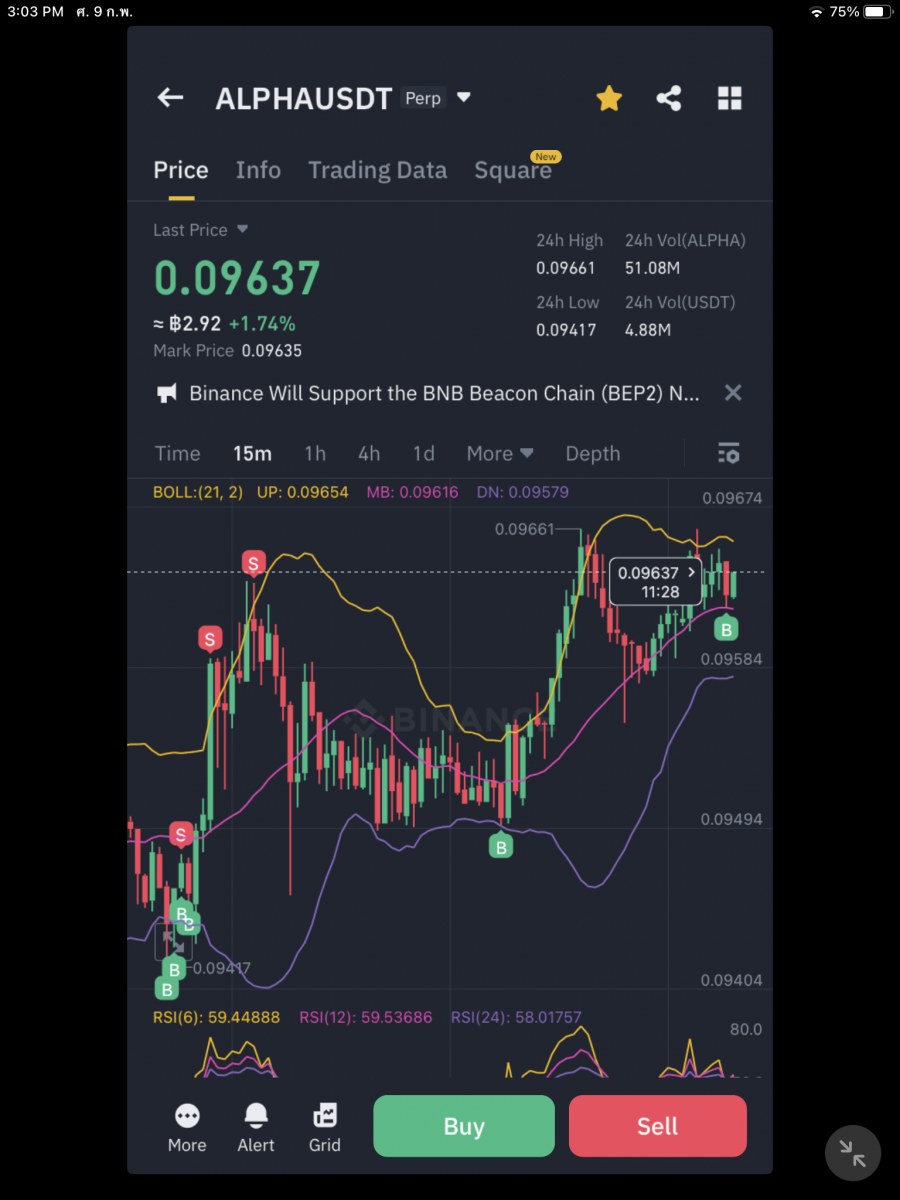Tap the red Sell button
The width and height of the screenshot is (900, 1200).
(657, 1126)
